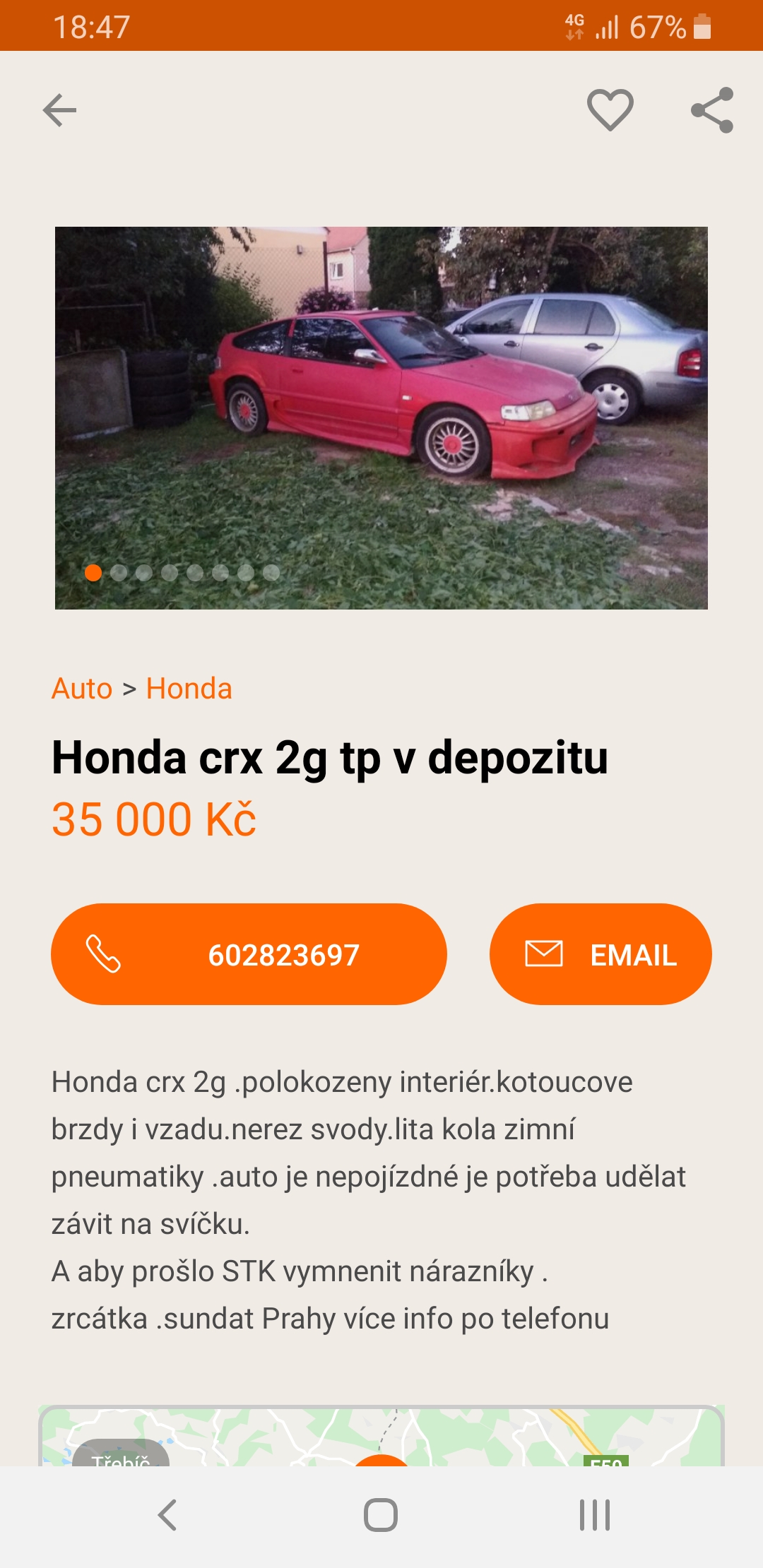Open the red Honda CRX photo

pos(381,417)
